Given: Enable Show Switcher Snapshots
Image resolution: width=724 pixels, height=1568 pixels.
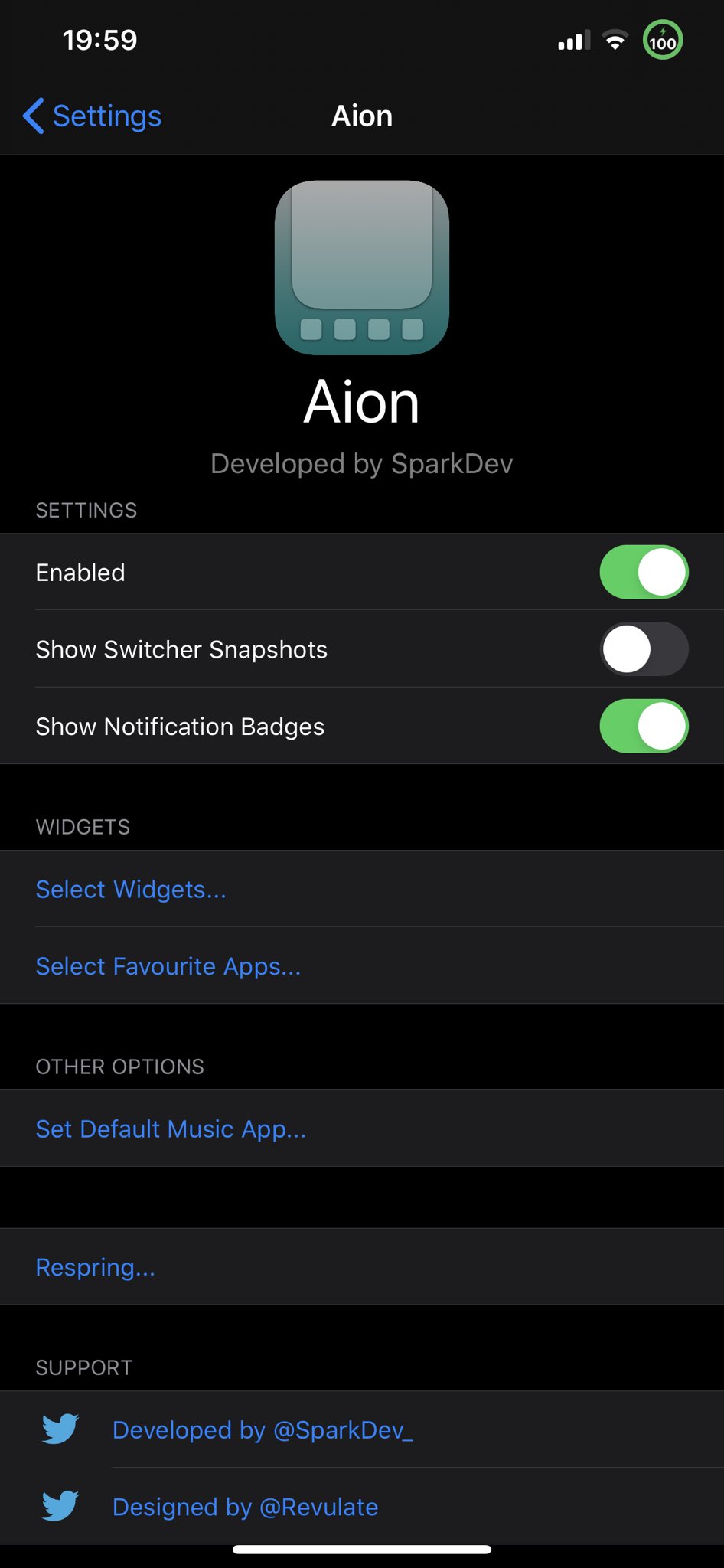Looking at the screenshot, I should coord(644,648).
